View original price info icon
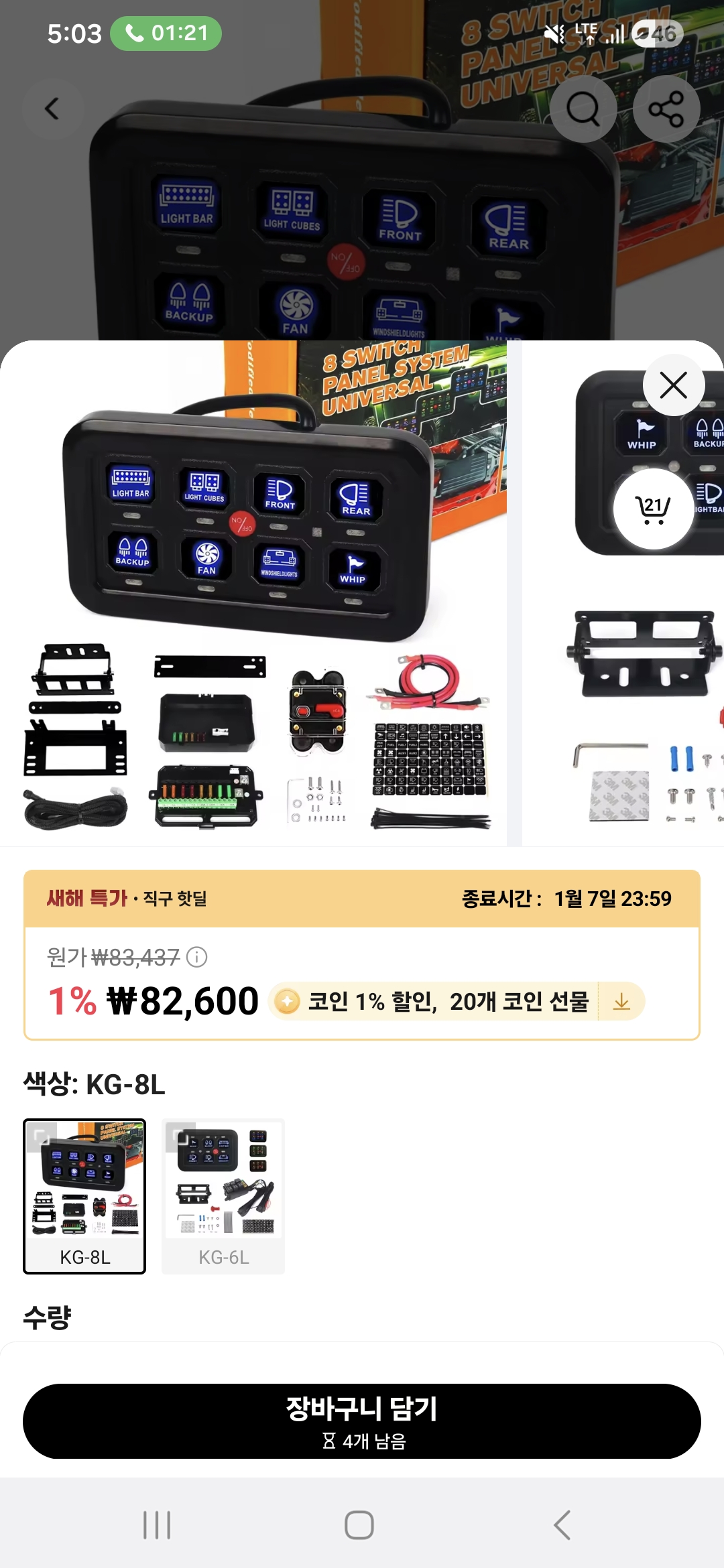This screenshot has width=724, height=1568. [196, 957]
